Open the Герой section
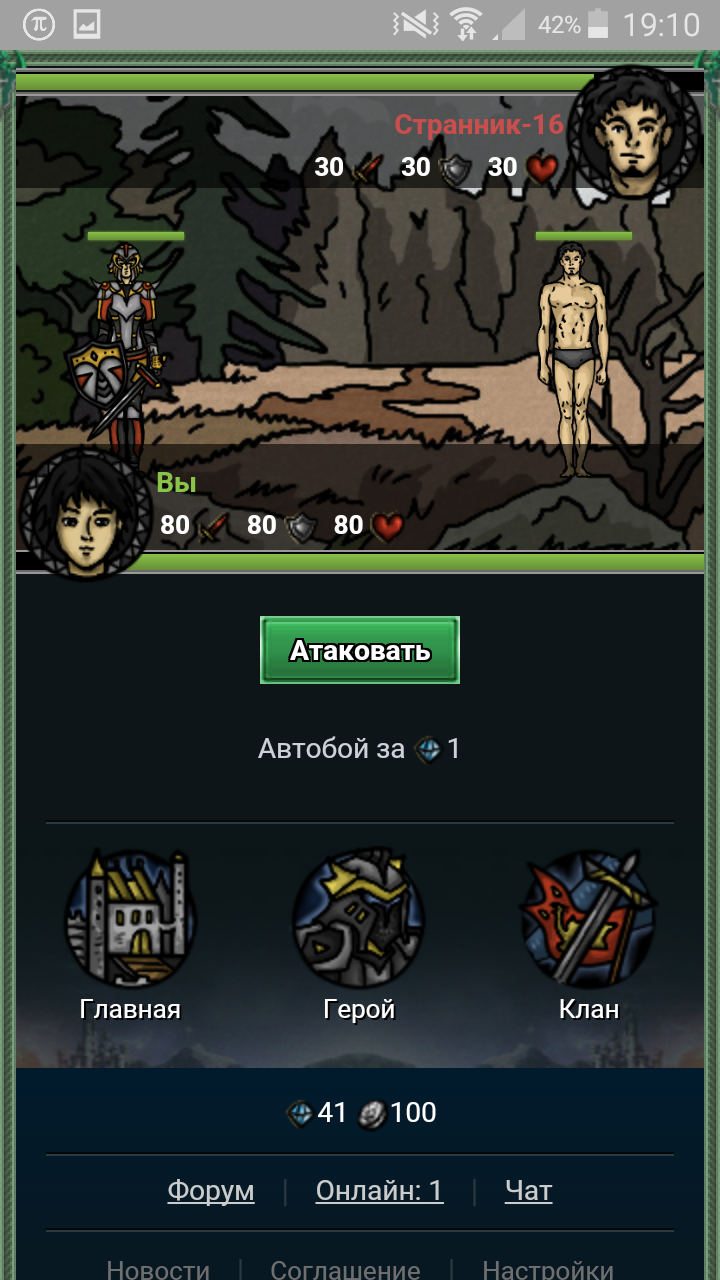720x1280 pixels. (x=359, y=935)
